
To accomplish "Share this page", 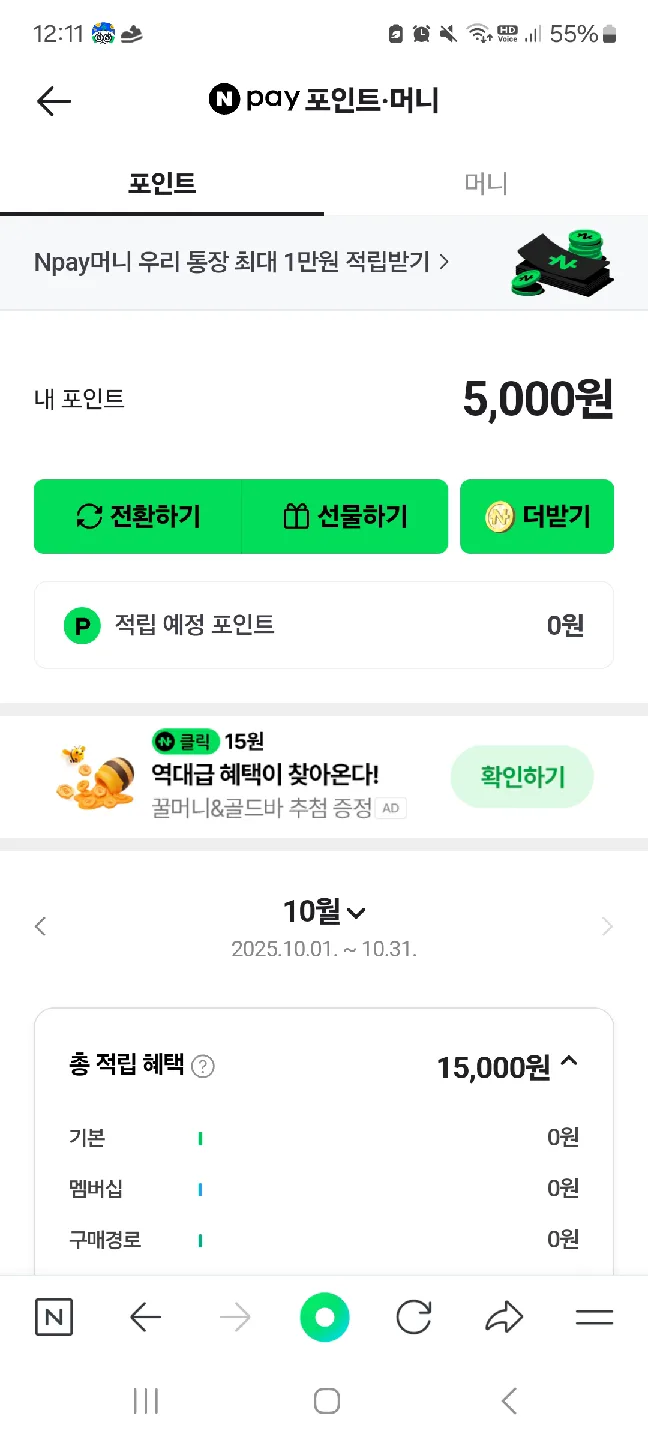I will (x=504, y=1318).
